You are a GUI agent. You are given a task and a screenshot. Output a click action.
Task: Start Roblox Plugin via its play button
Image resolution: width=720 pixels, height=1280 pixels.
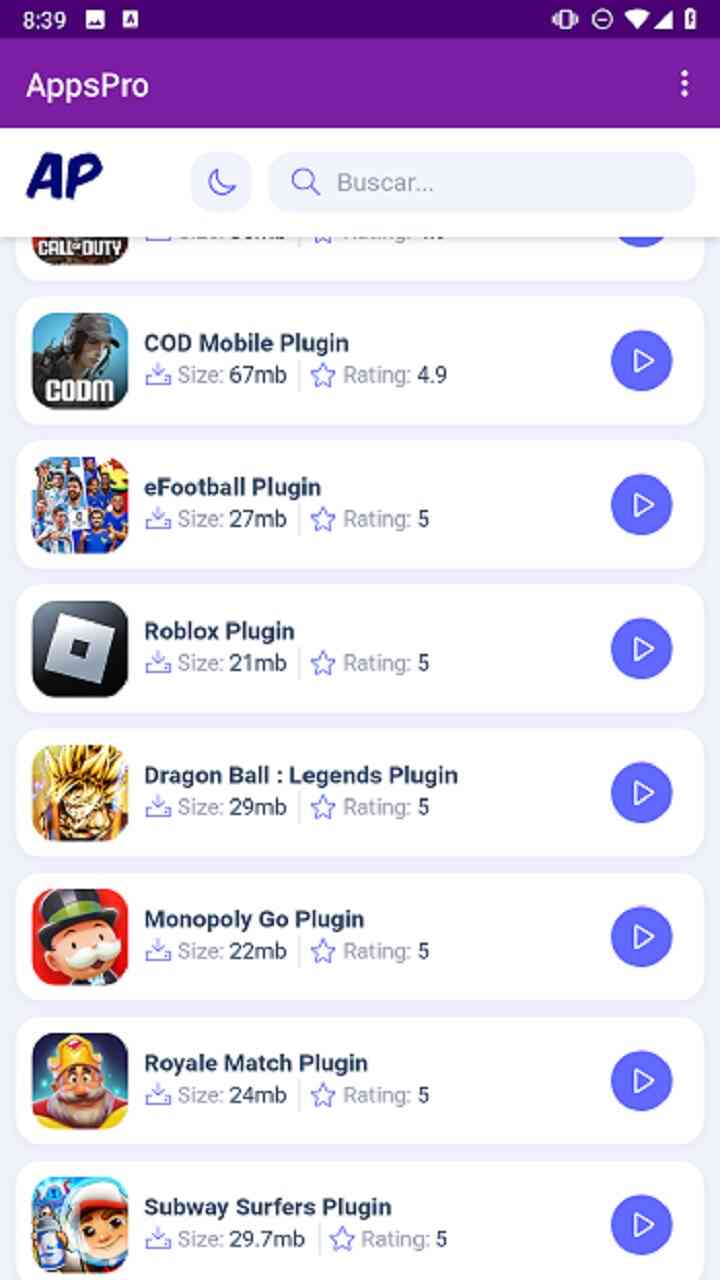641,649
